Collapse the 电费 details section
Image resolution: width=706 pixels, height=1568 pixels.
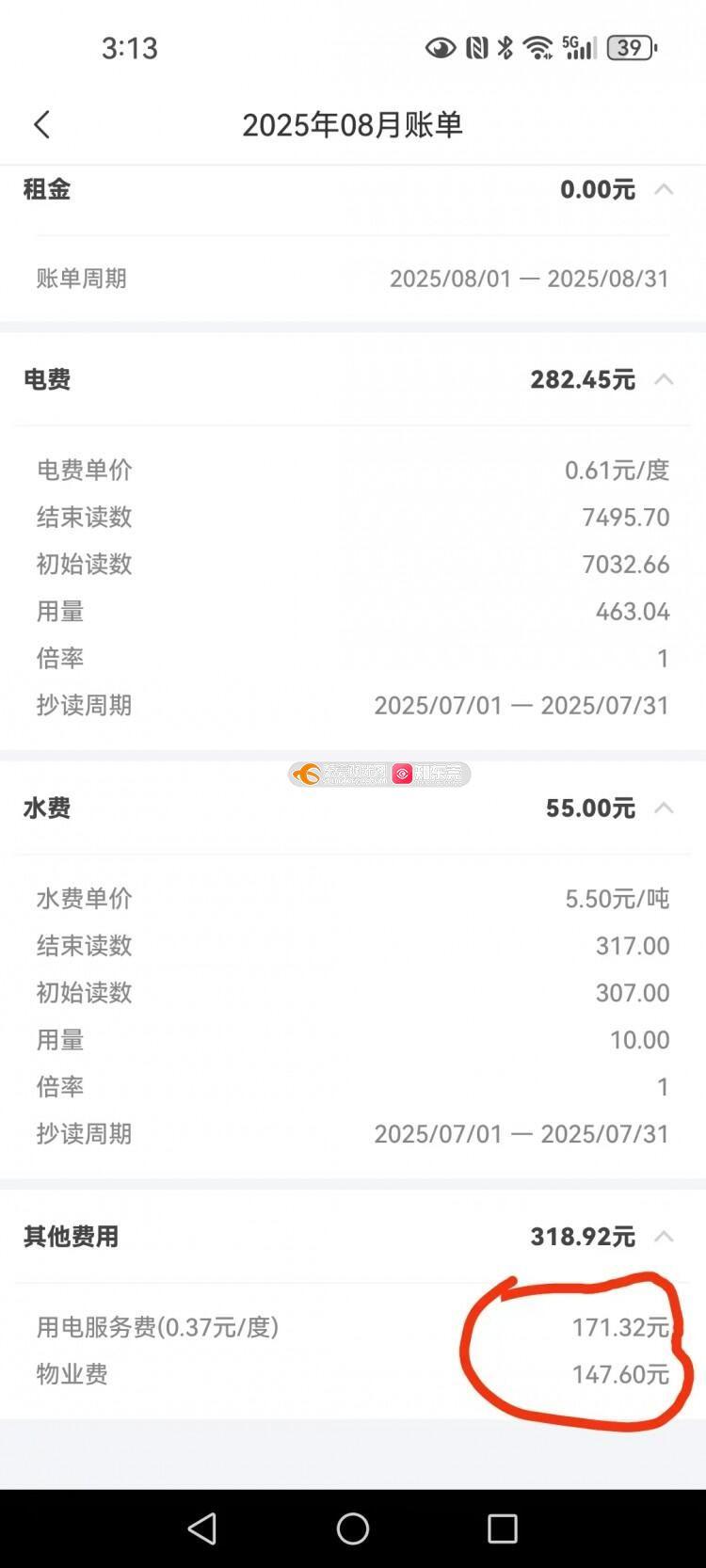[x=664, y=379]
